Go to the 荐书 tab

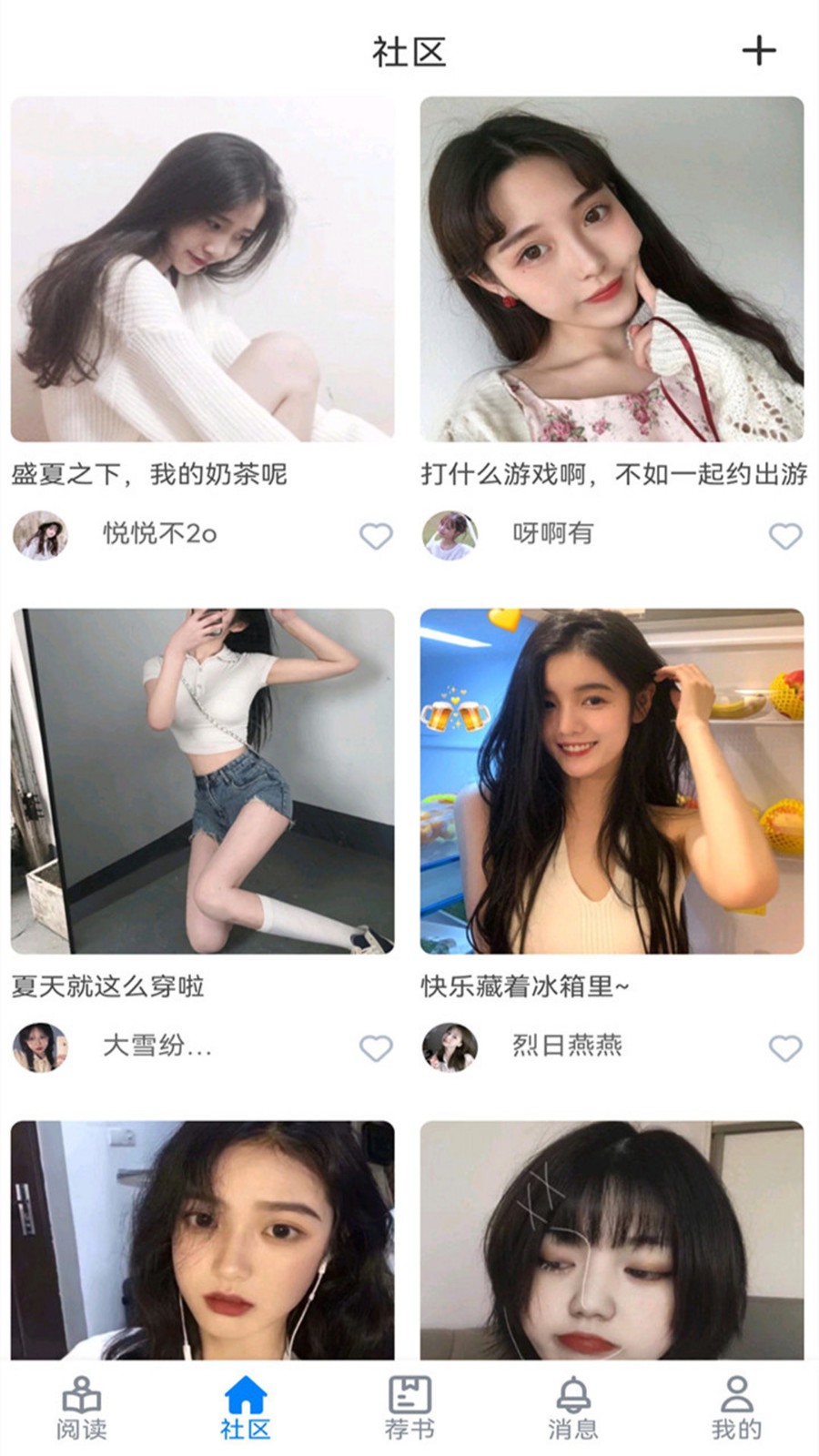point(409,1408)
